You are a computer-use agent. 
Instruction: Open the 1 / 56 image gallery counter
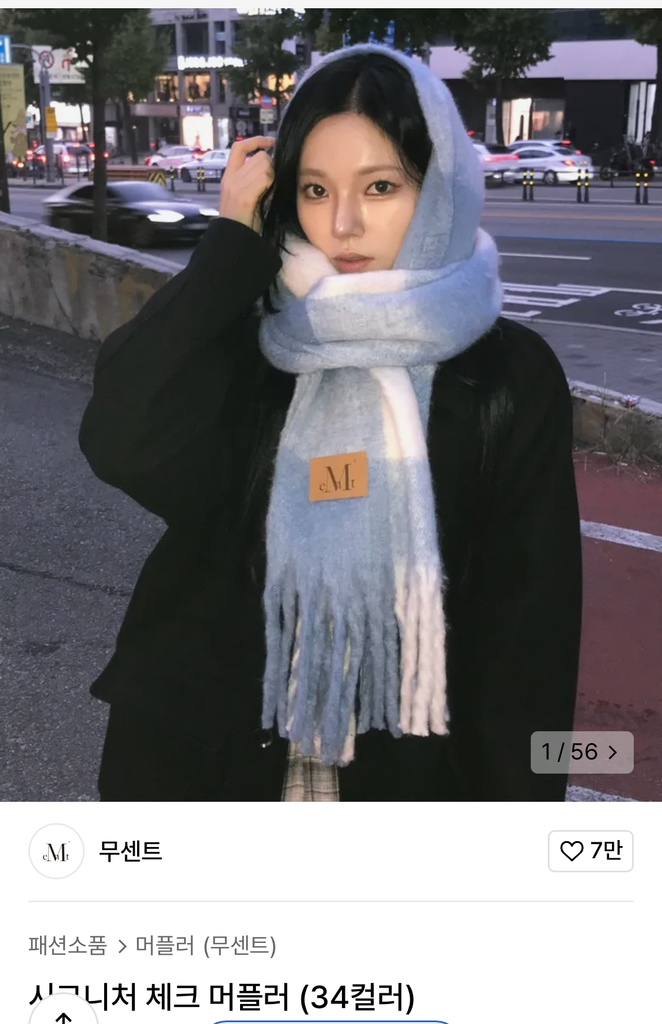click(581, 752)
